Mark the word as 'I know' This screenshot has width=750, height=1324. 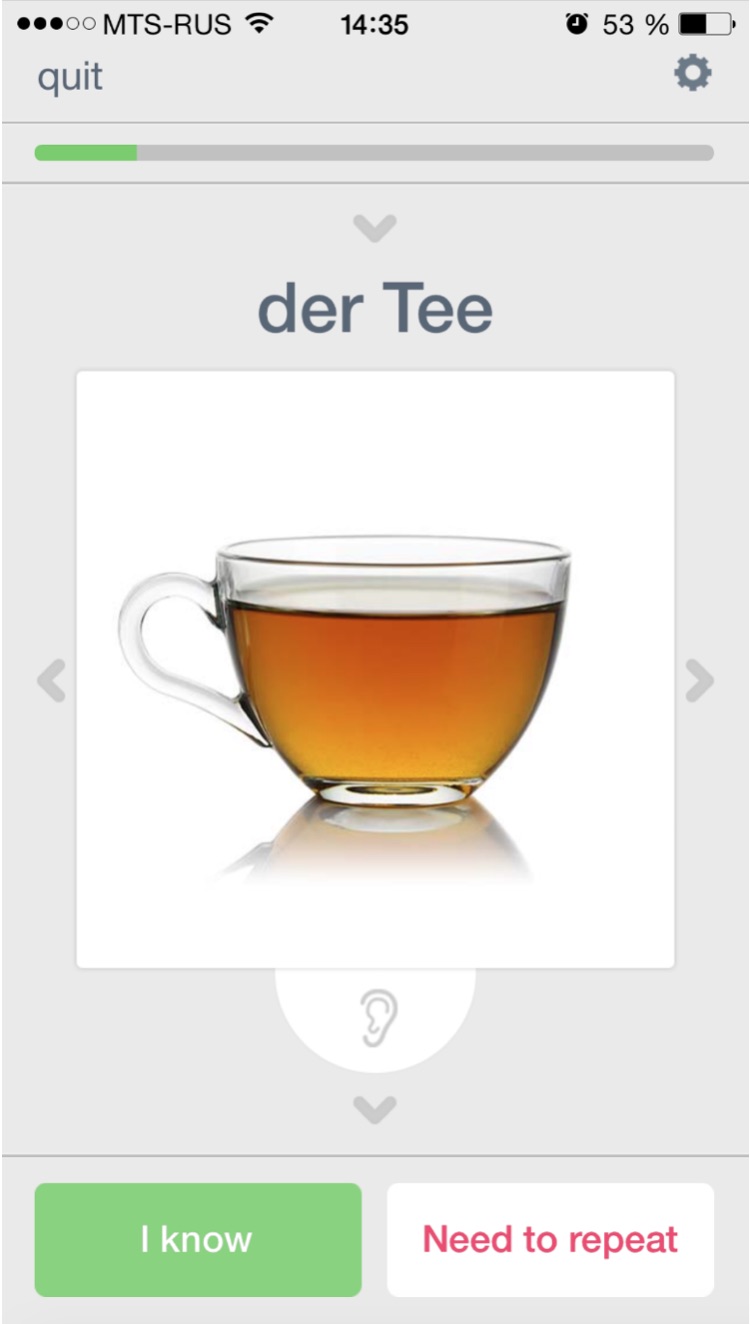(x=198, y=1240)
